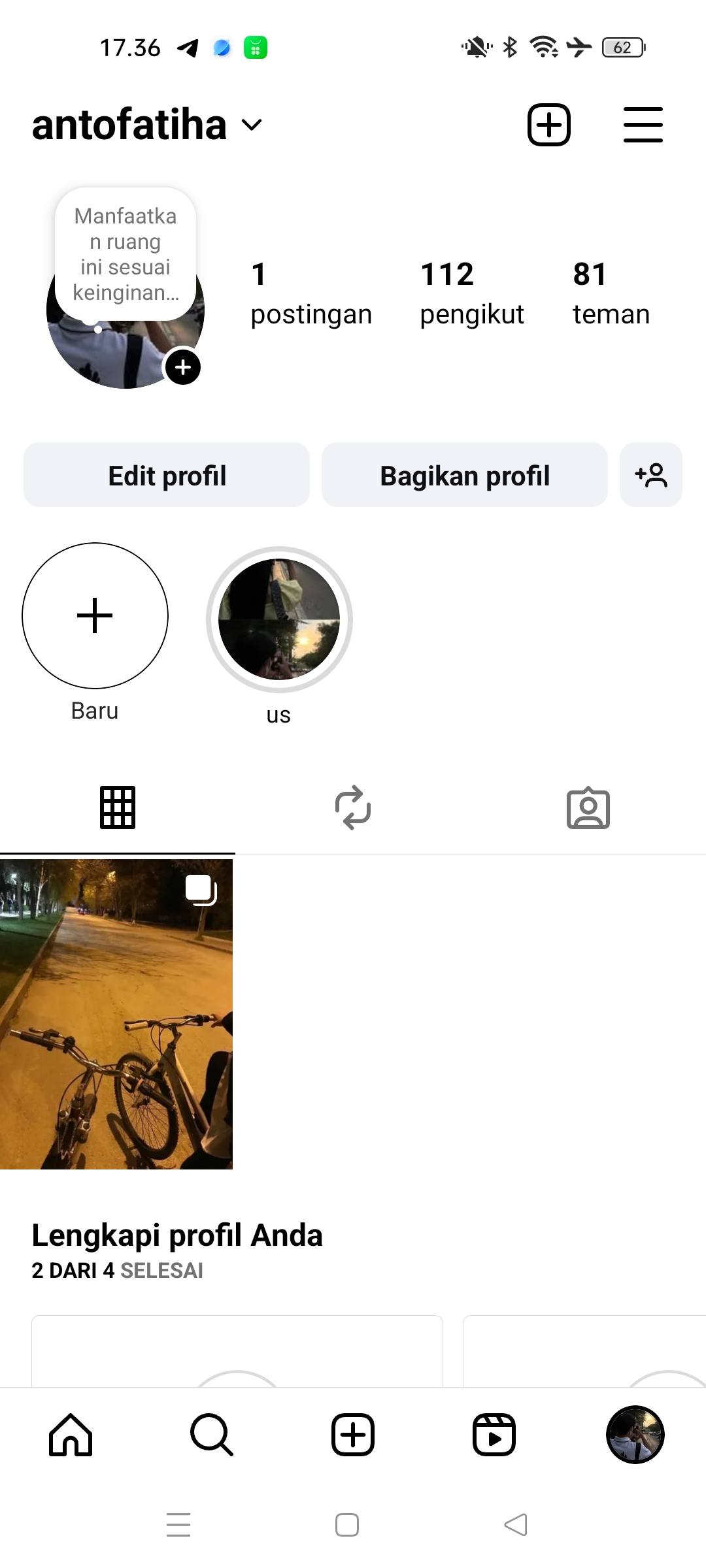
Task: Tap the Edit profil button
Action: tap(167, 475)
